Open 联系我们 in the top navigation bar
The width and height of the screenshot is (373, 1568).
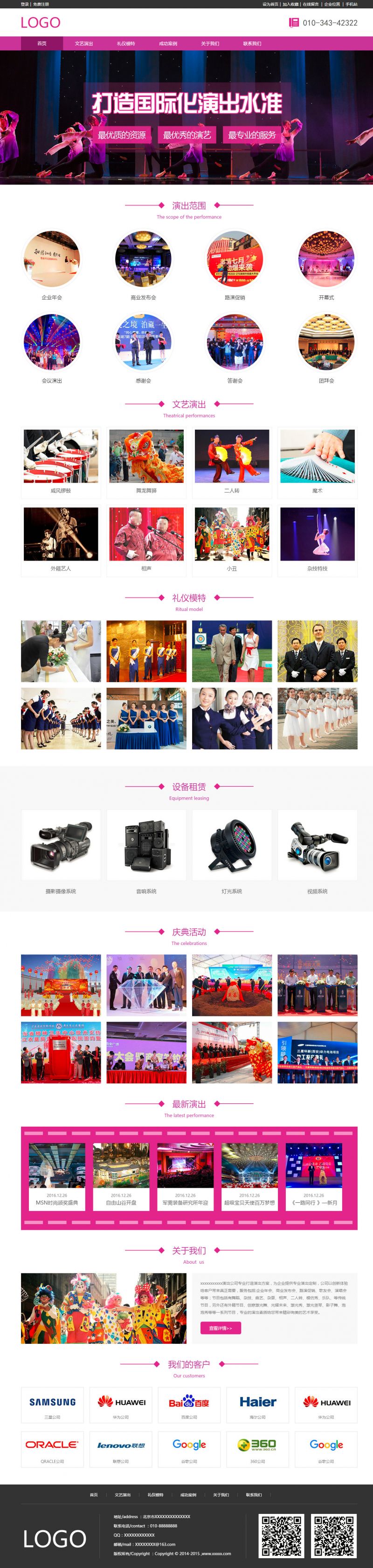[x=252, y=44]
